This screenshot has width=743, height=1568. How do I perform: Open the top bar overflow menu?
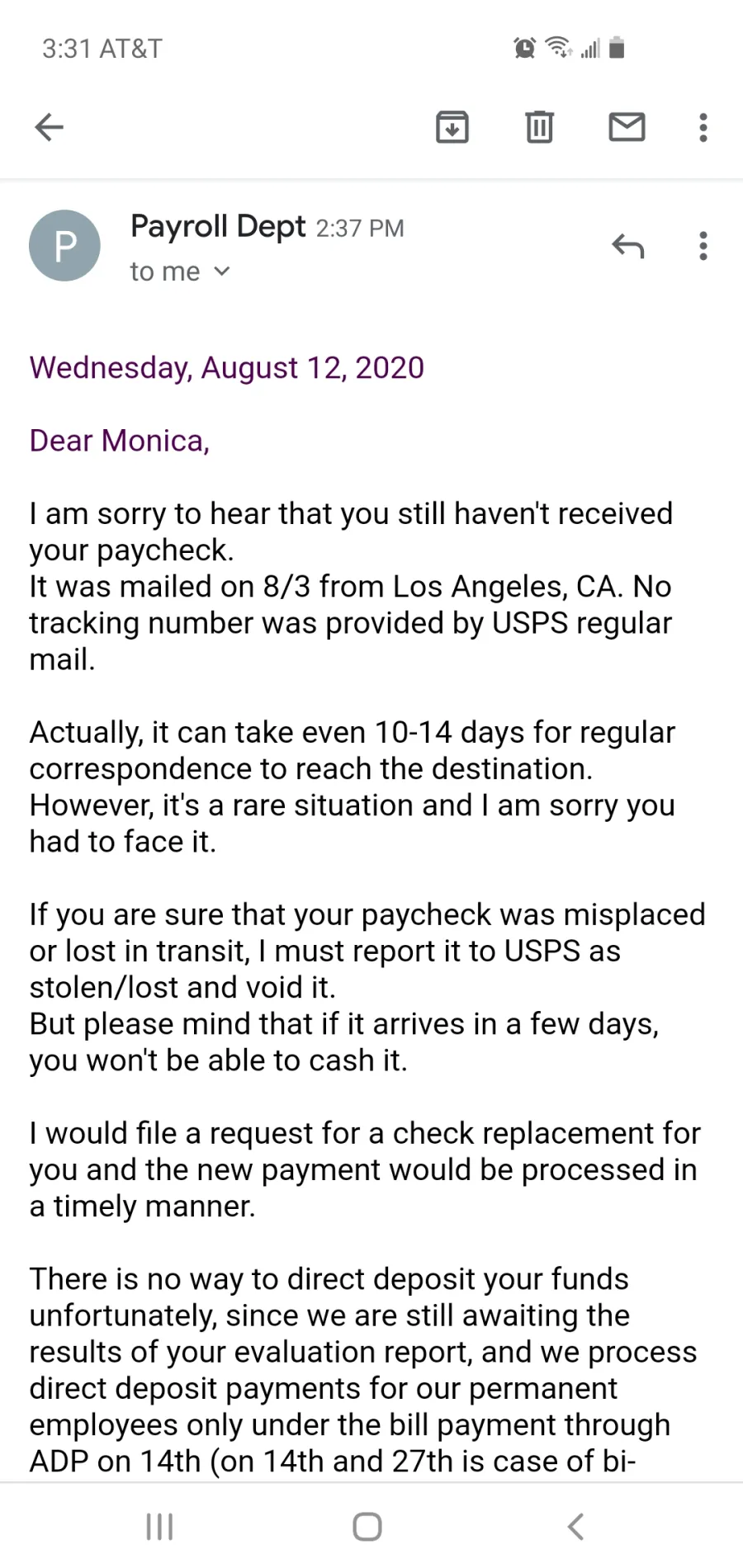point(703,127)
